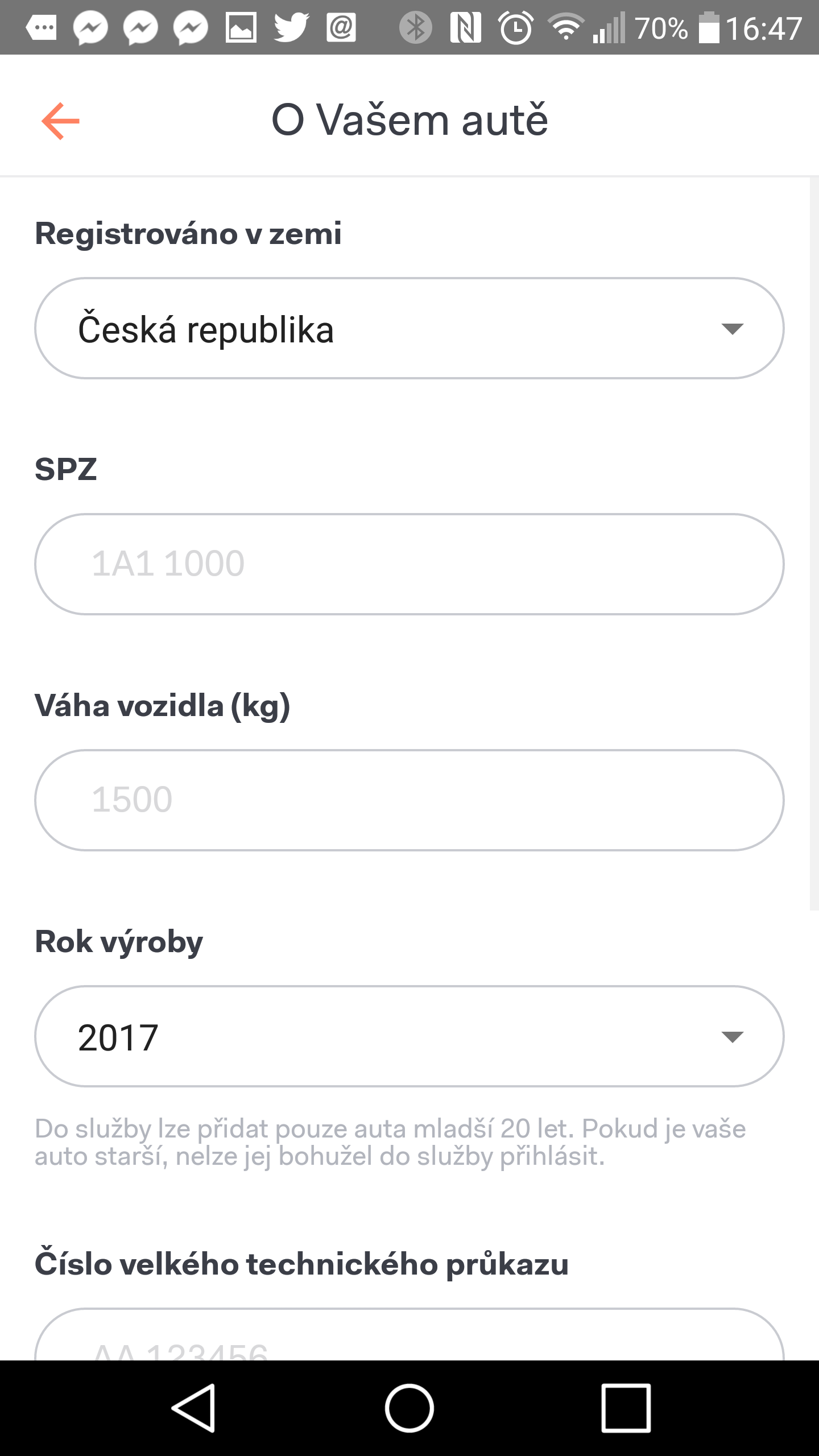The height and width of the screenshot is (1456, 819).
Task: Tap the SPZ license plate field
Action: 409,564
